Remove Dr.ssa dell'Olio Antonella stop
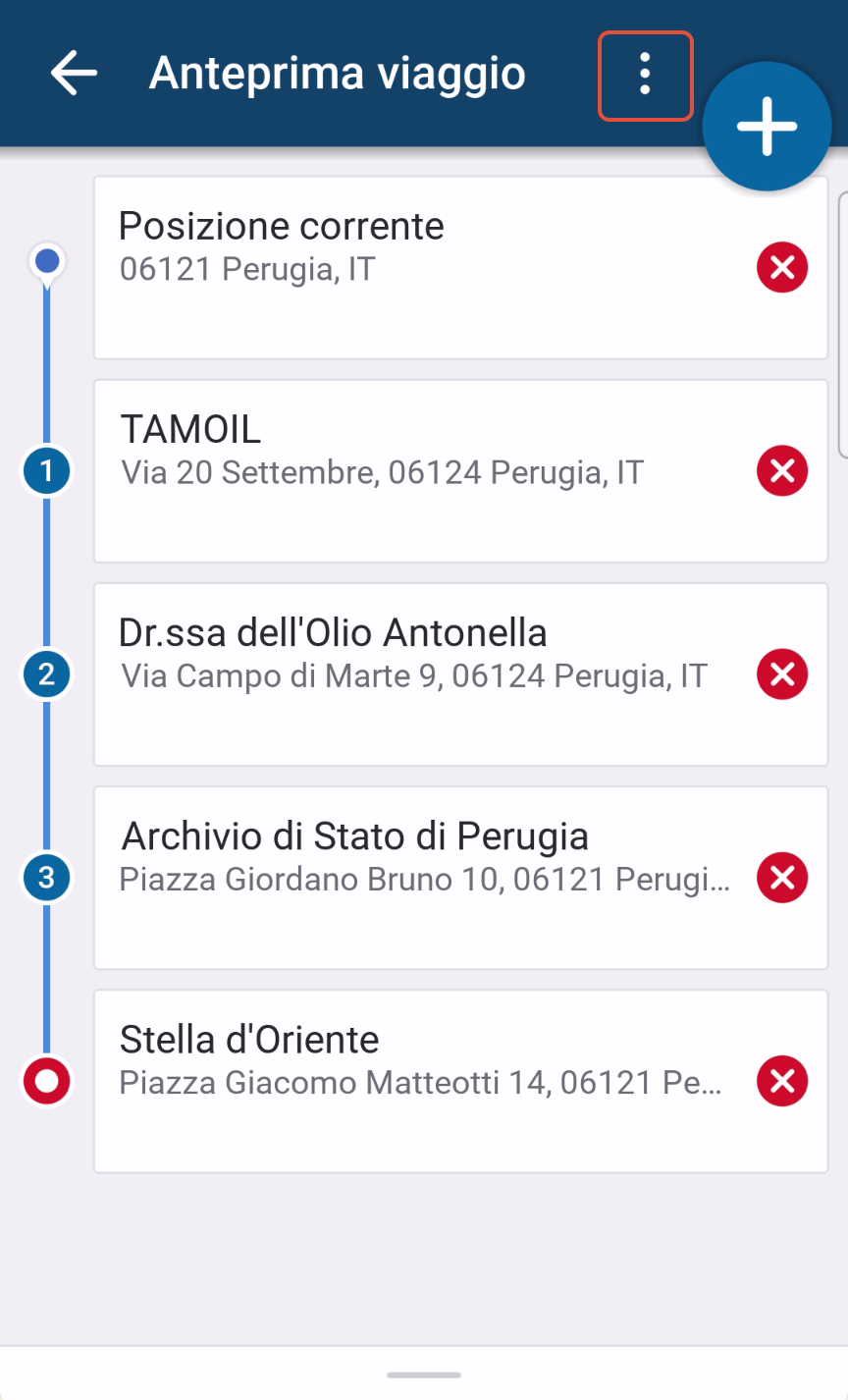Image resolution: width=848 pixels, height=1400 pixels. pos(782,674)
